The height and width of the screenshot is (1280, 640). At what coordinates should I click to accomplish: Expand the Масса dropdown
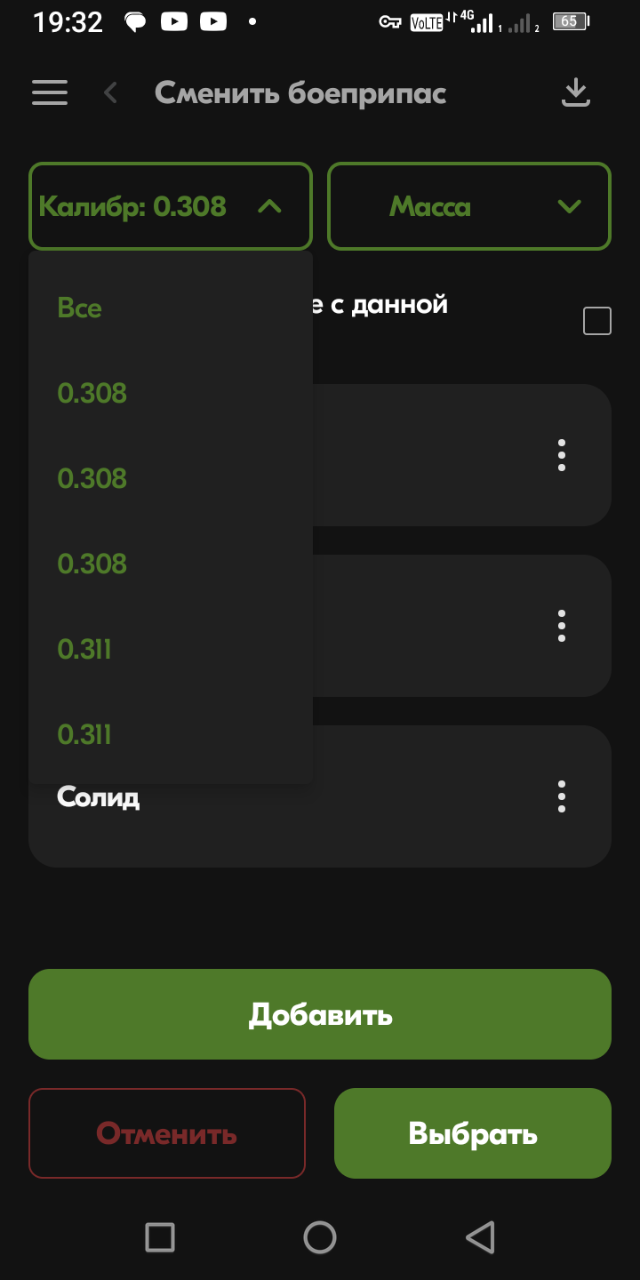coord(469,207)
